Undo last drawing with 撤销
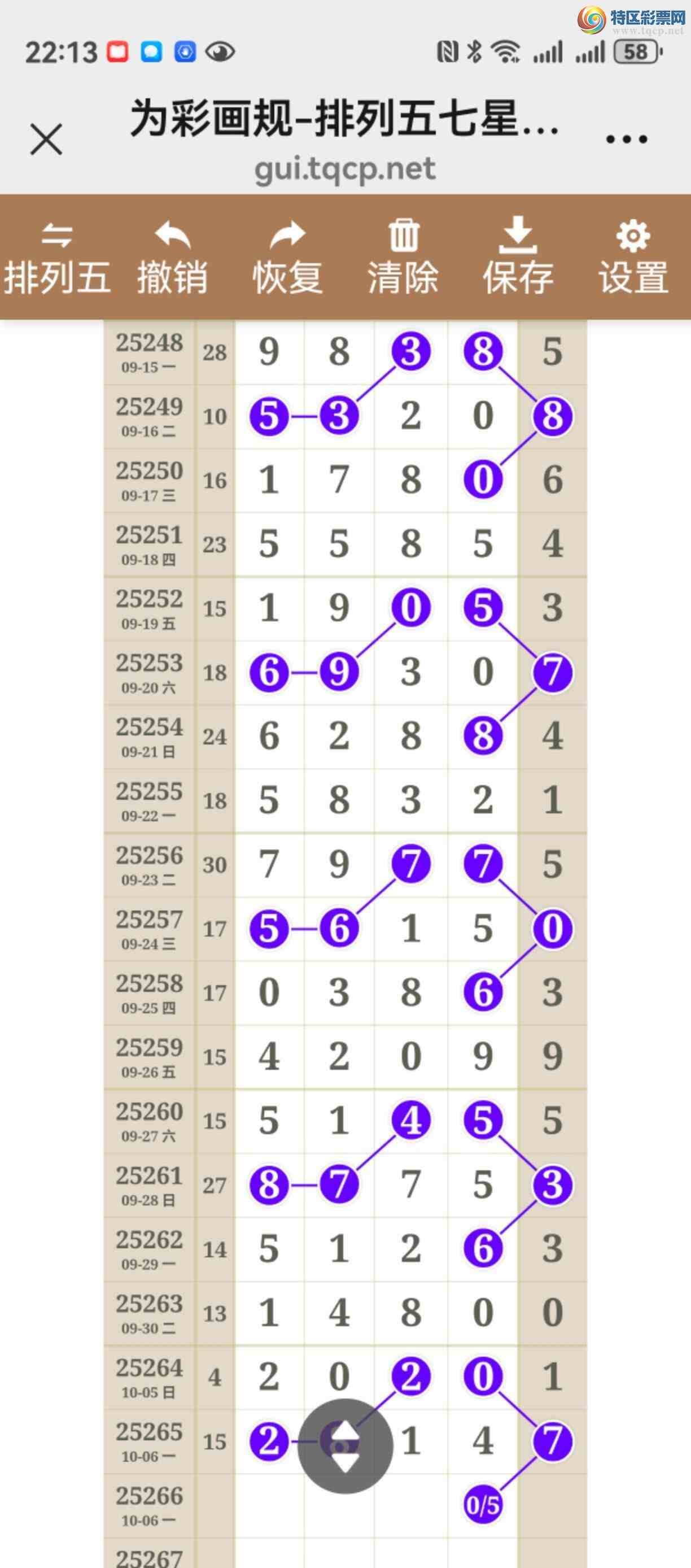 pos(172,258)
